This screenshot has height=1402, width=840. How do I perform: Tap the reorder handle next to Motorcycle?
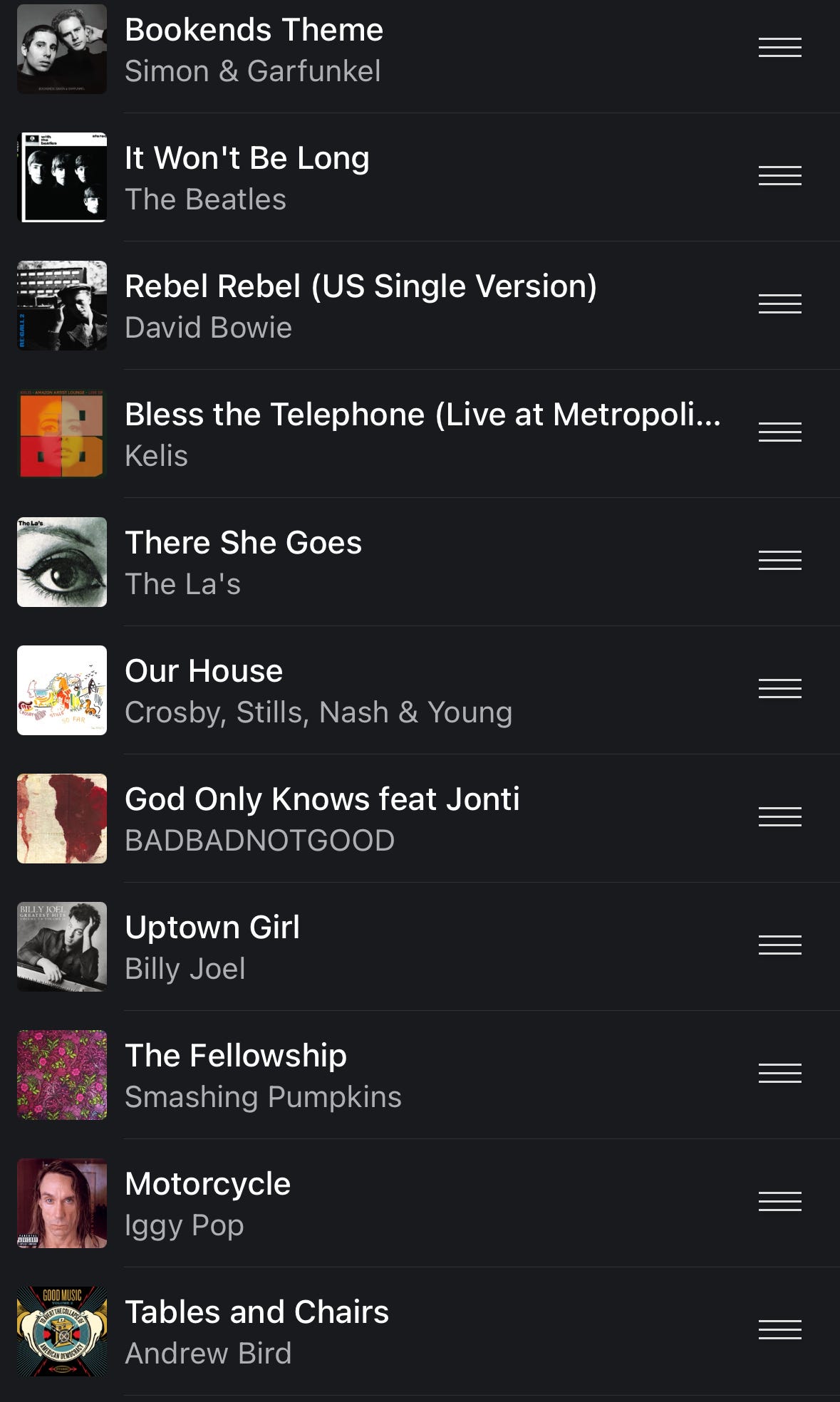coord(779,1202)
